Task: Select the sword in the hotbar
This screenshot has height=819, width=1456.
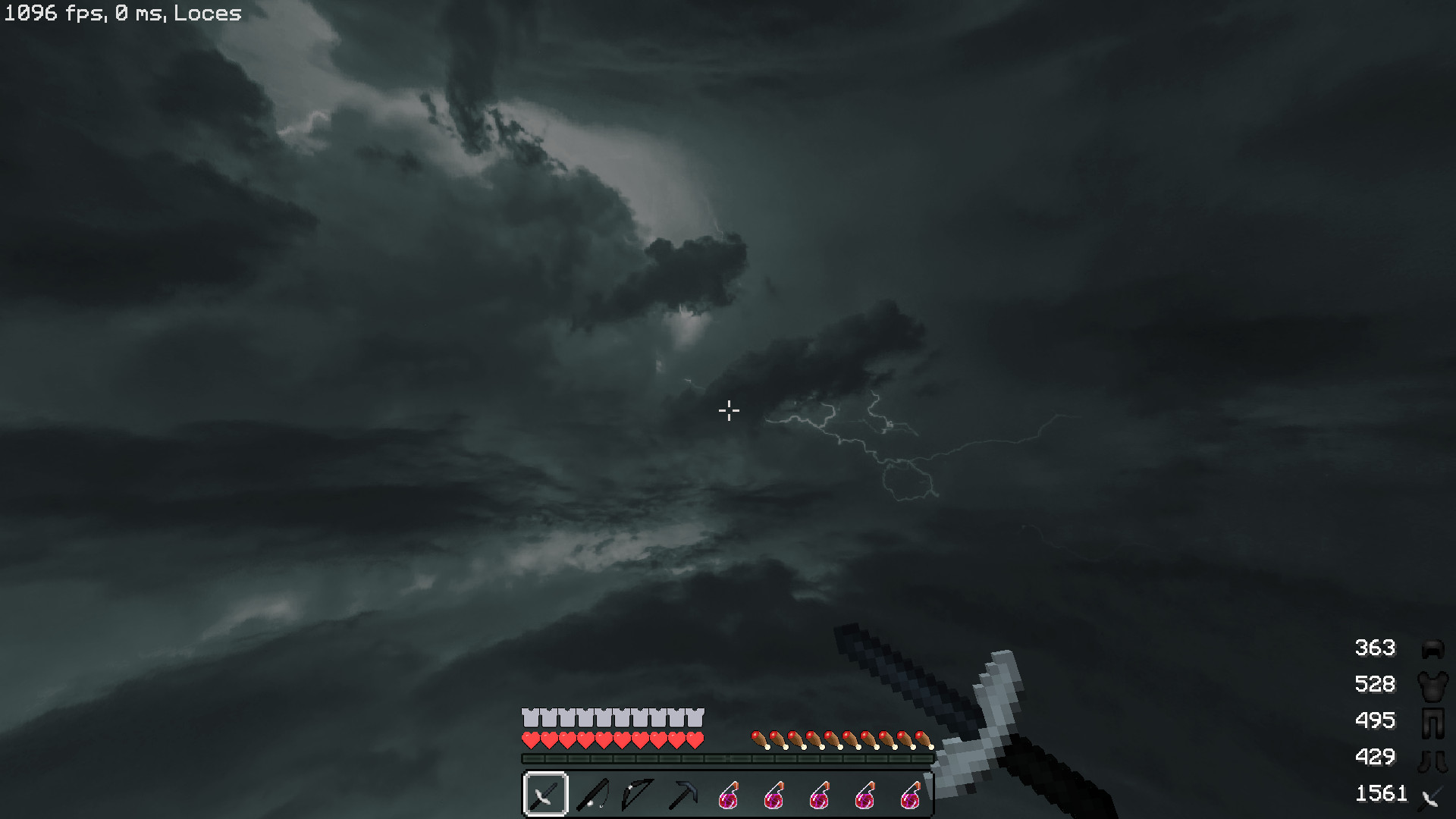Action: (x=545, y=795)
